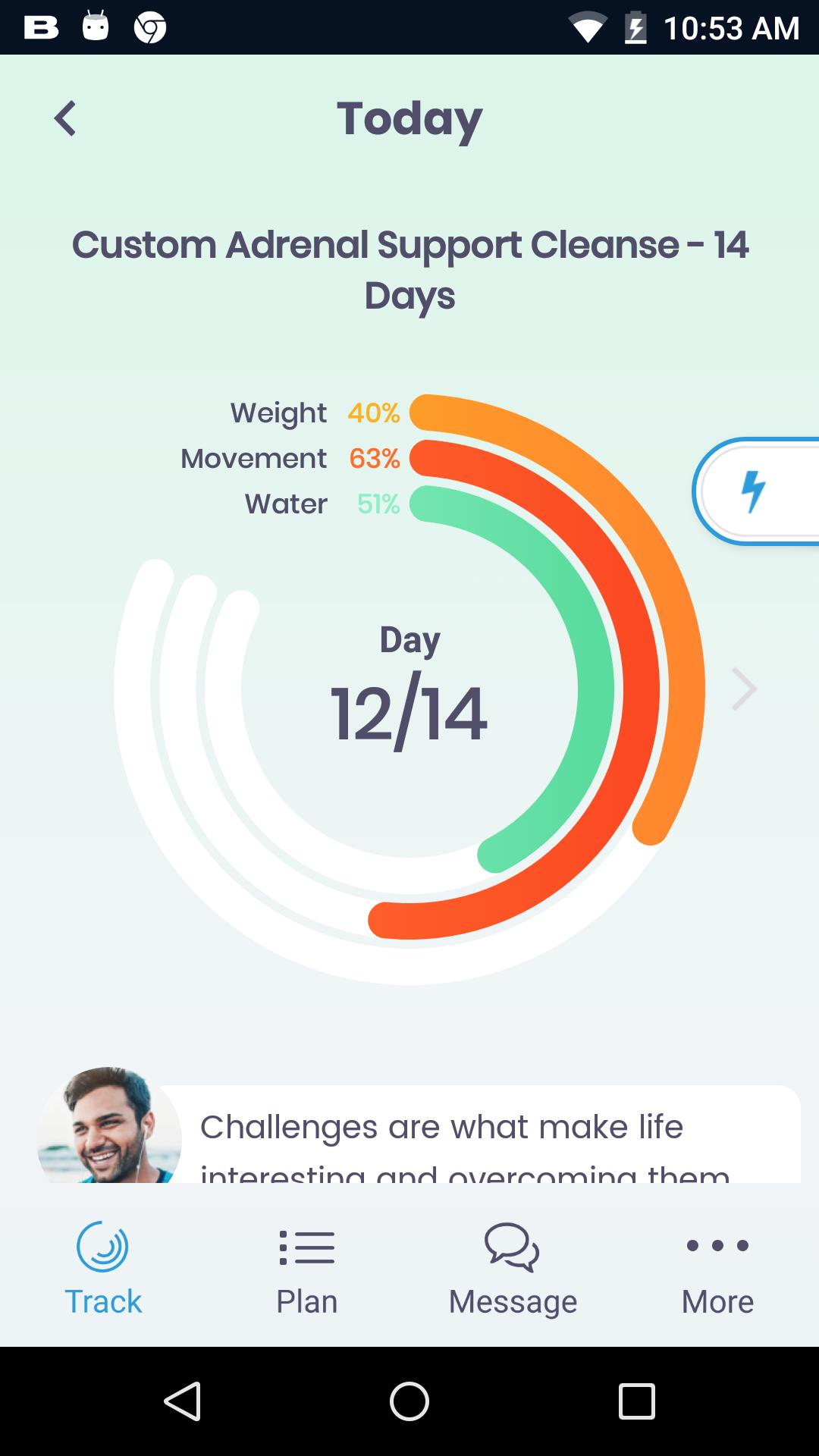Open the Message tab

tap(513, 1269)
